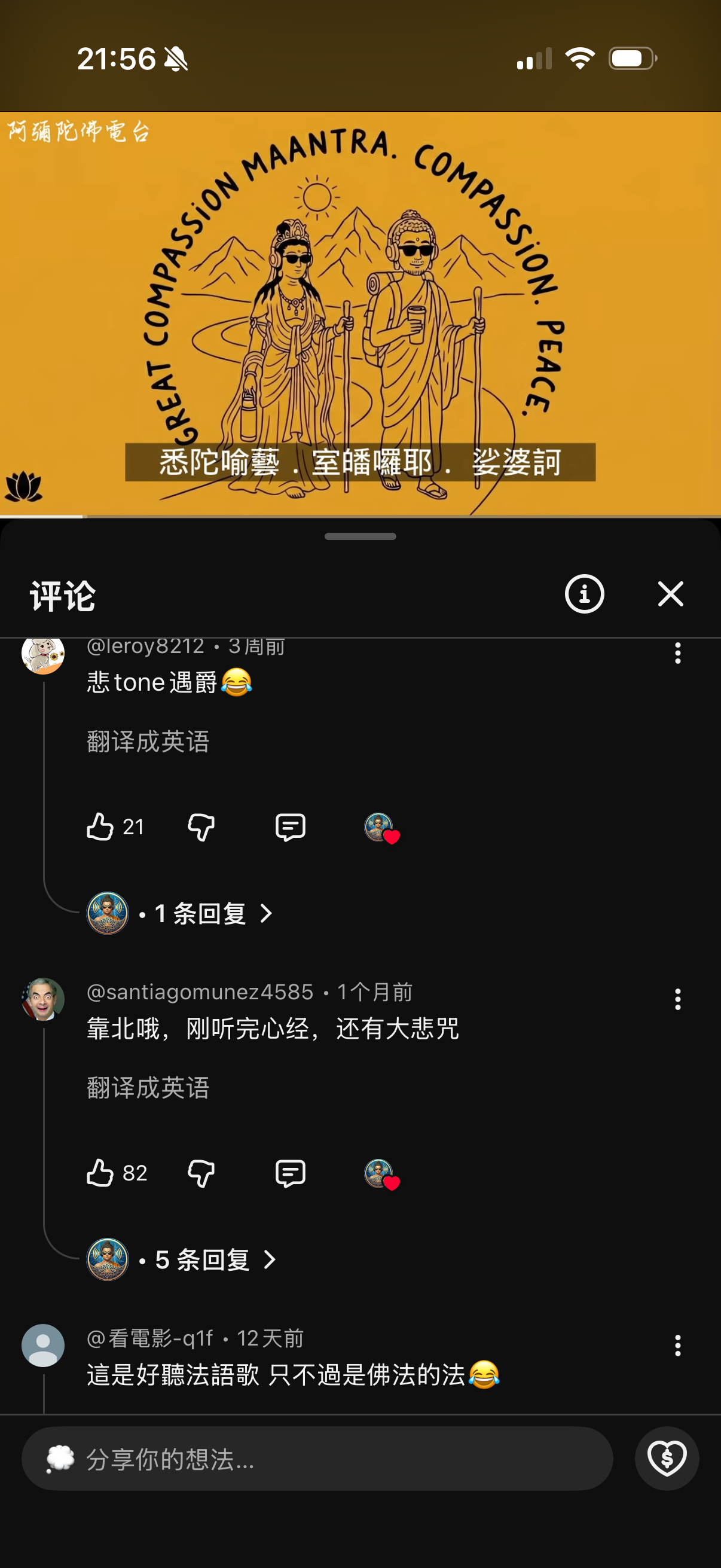
Task: Dislike the comment by @leroy8212
Action: click(201, 826)
